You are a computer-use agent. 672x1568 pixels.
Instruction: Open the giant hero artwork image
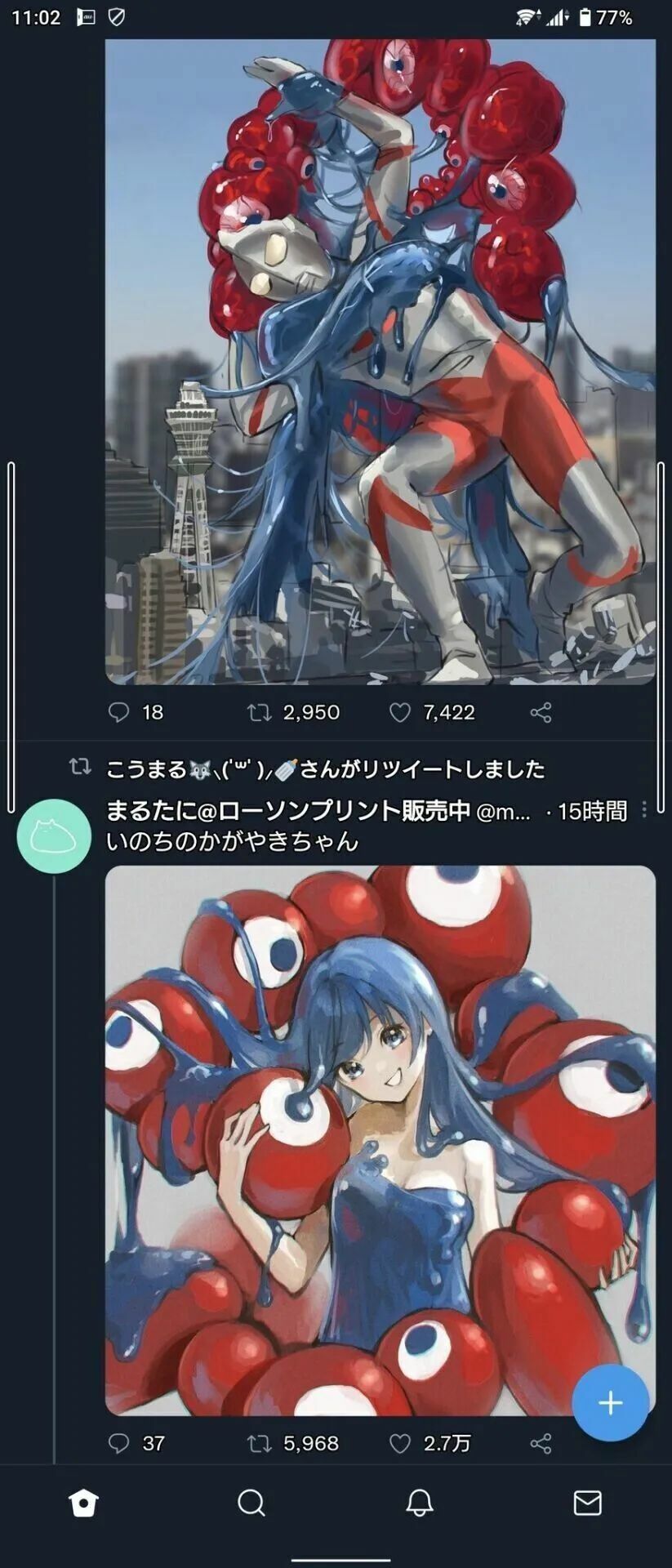[380, 359]
